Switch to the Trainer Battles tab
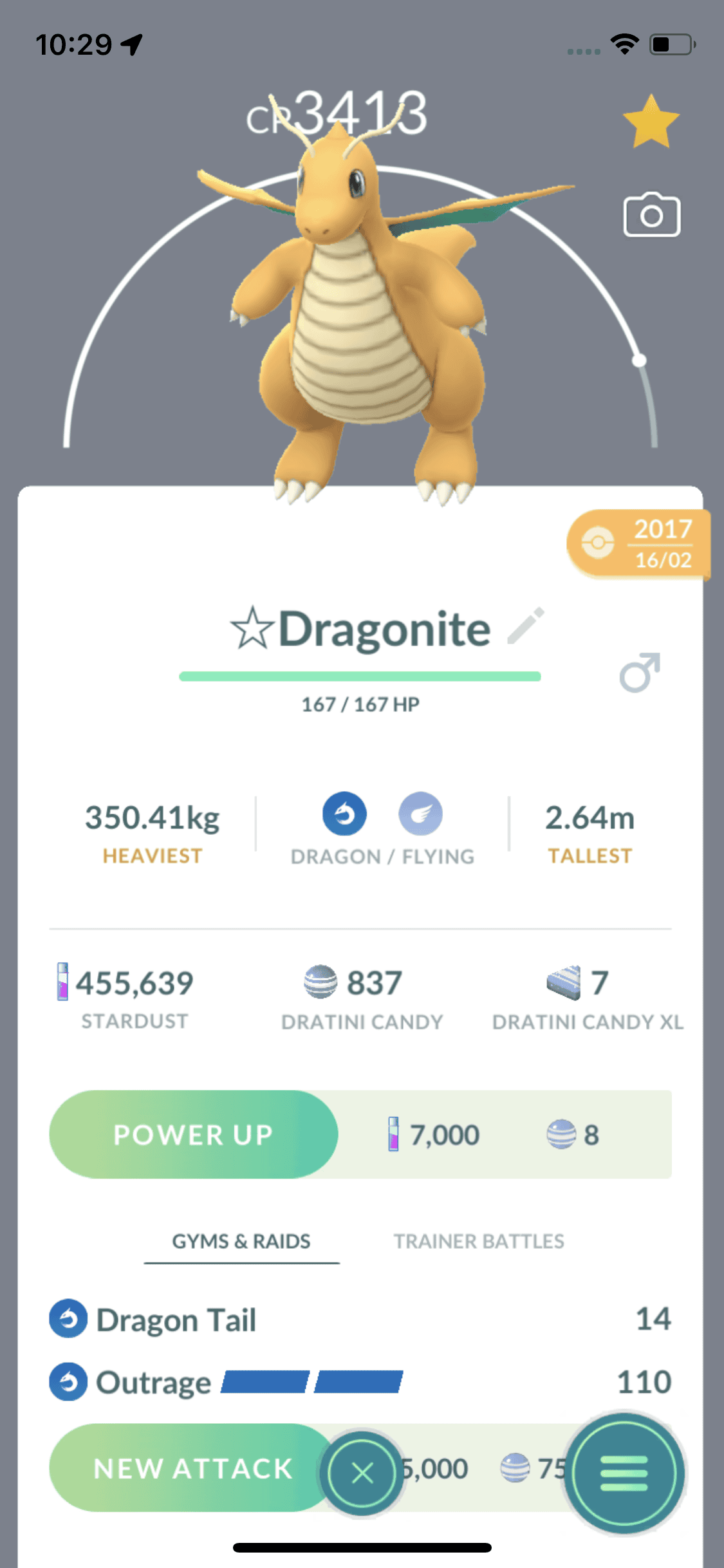 pos(479,1241)
